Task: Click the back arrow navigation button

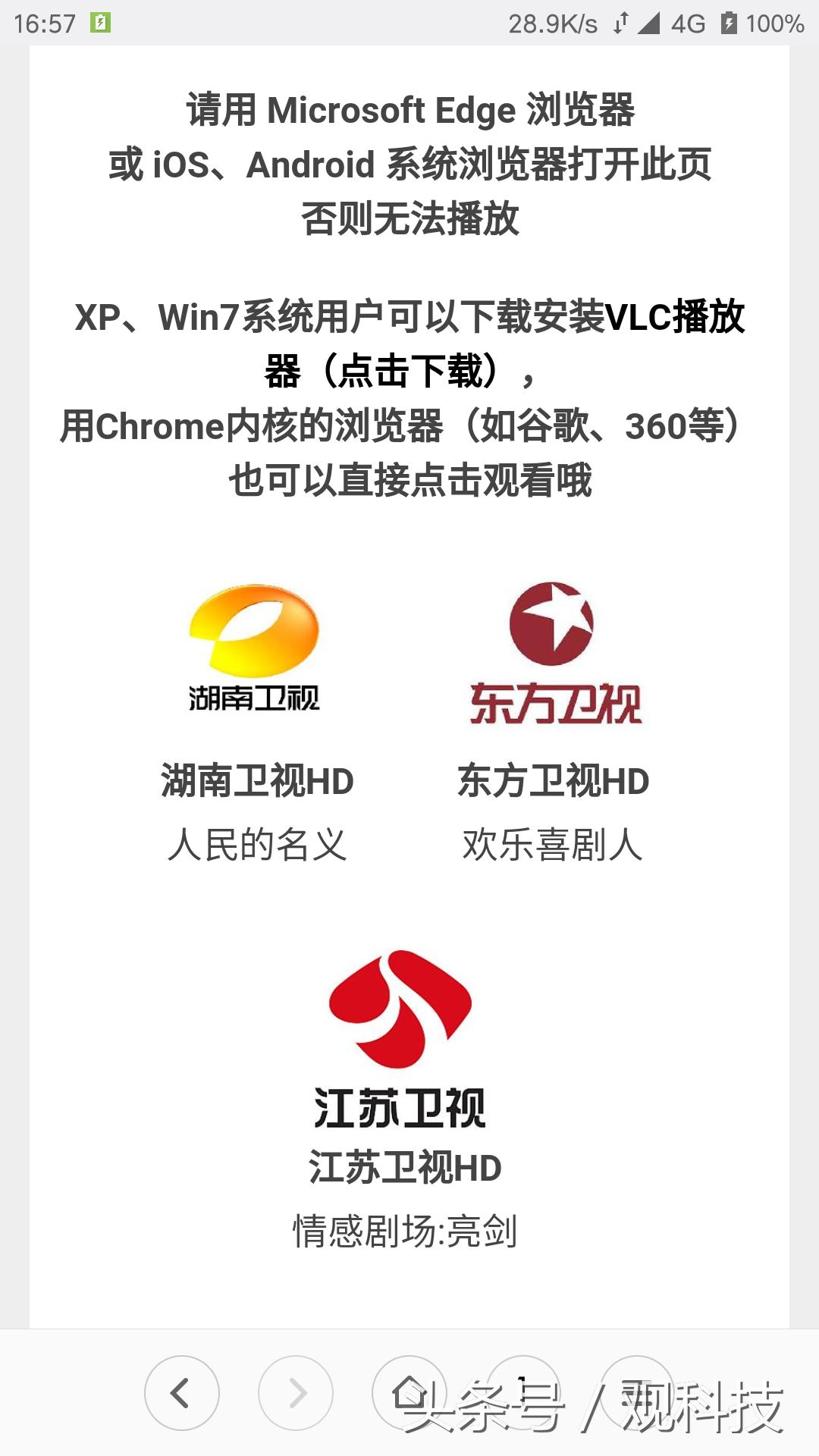Action: [182, 1392]
